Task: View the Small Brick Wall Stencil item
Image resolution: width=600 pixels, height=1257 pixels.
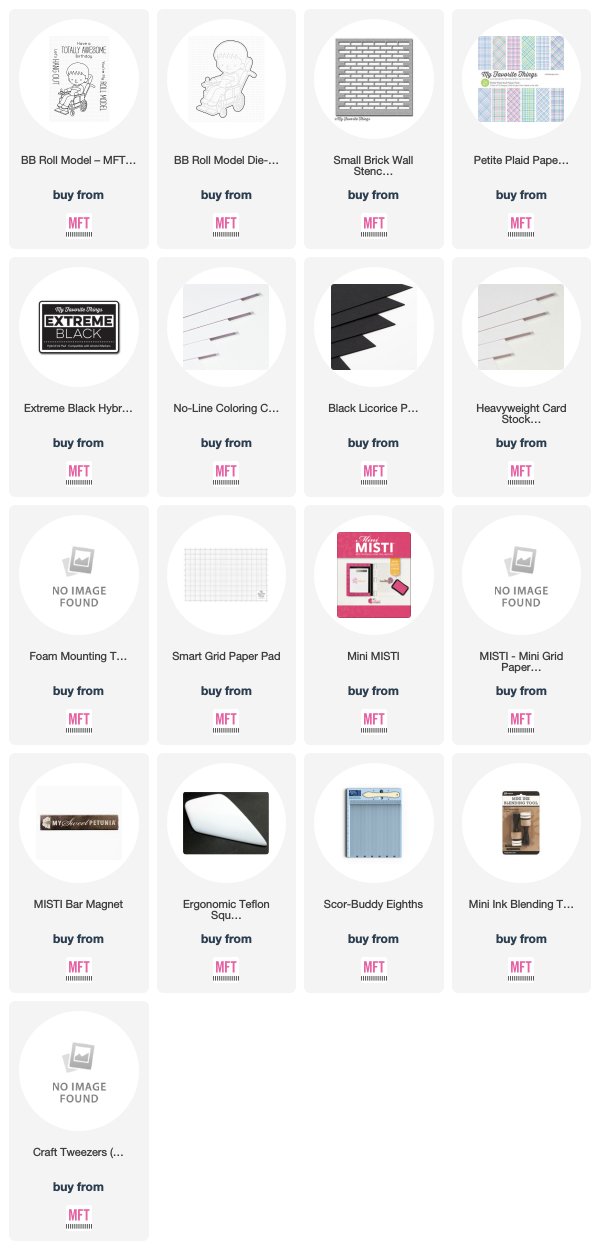Action: point(373,129)
